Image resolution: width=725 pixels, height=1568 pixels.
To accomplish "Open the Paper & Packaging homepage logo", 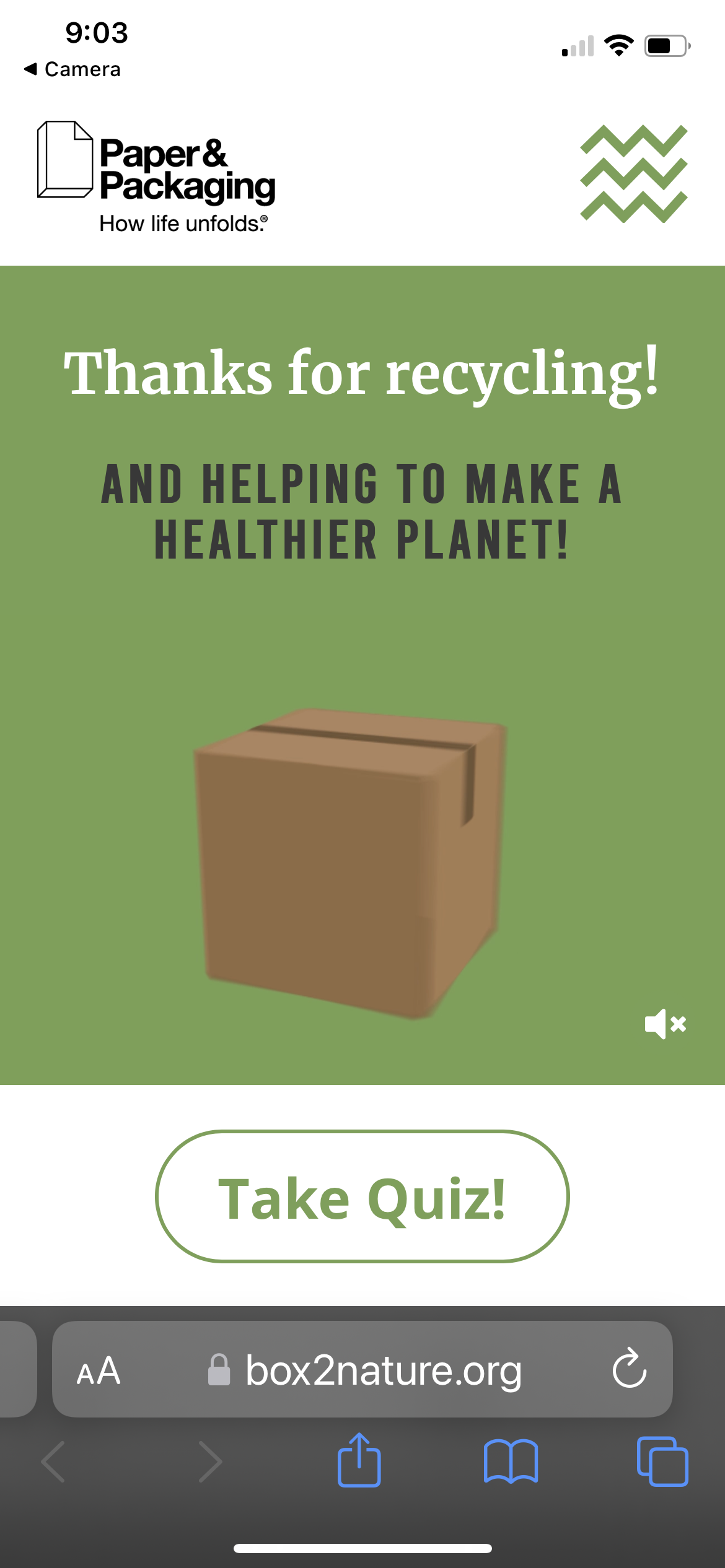I will tap(156, 176).
